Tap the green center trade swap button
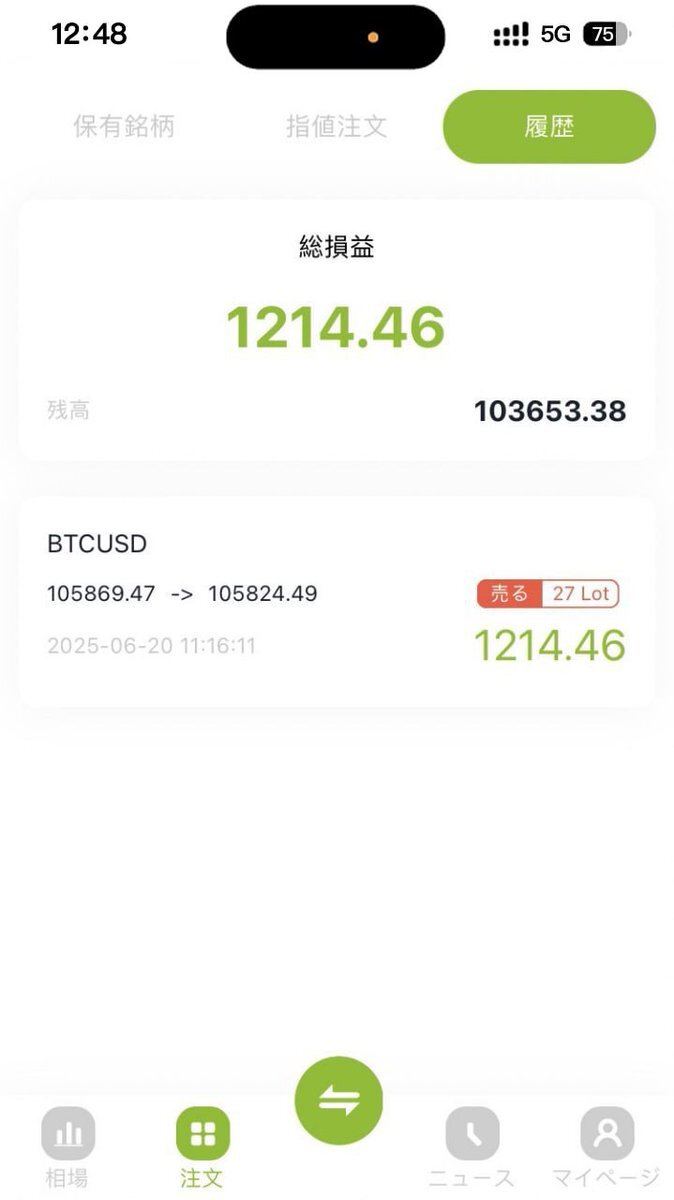The height and width of the screenshot is (1200, 674). coord(339,1101)
